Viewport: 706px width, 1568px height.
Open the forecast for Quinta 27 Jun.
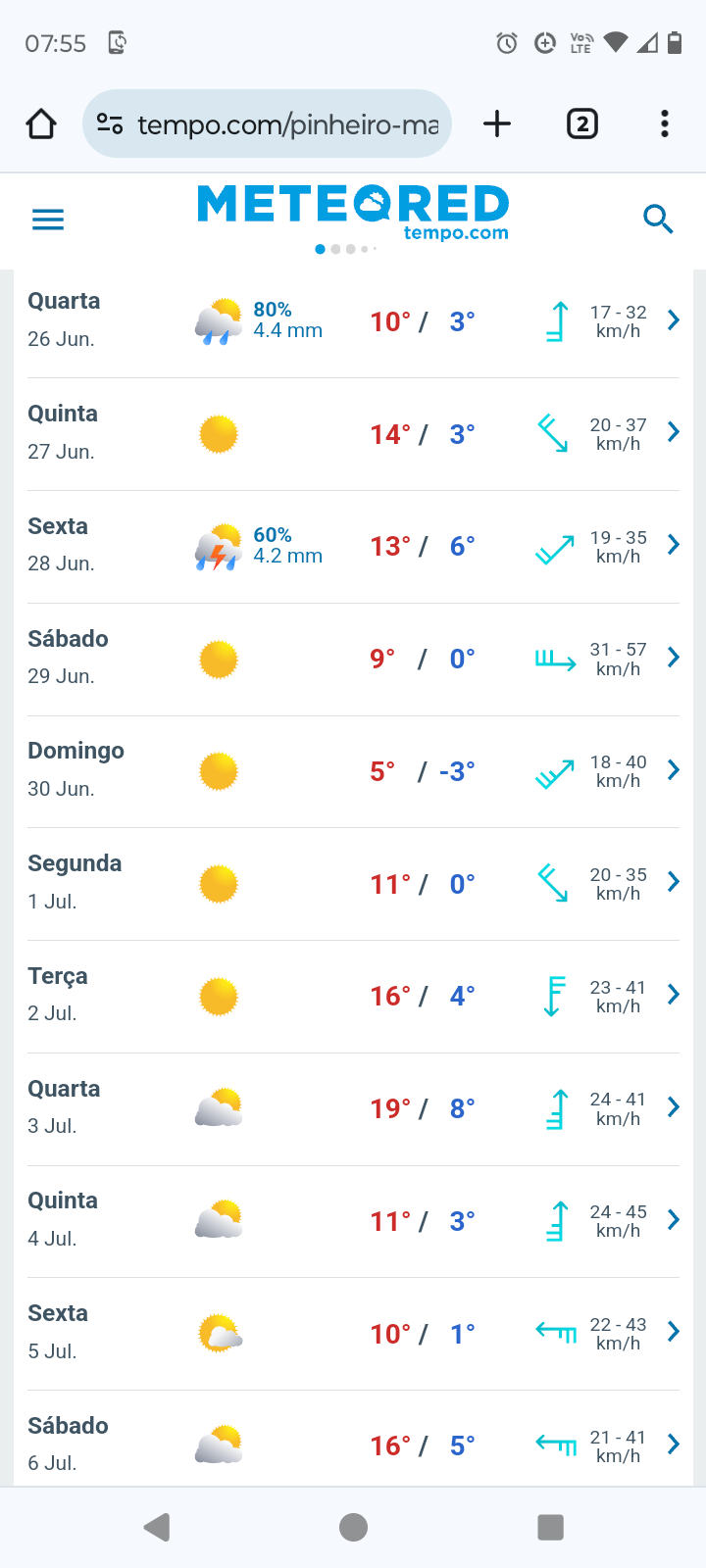coord(353,434)
